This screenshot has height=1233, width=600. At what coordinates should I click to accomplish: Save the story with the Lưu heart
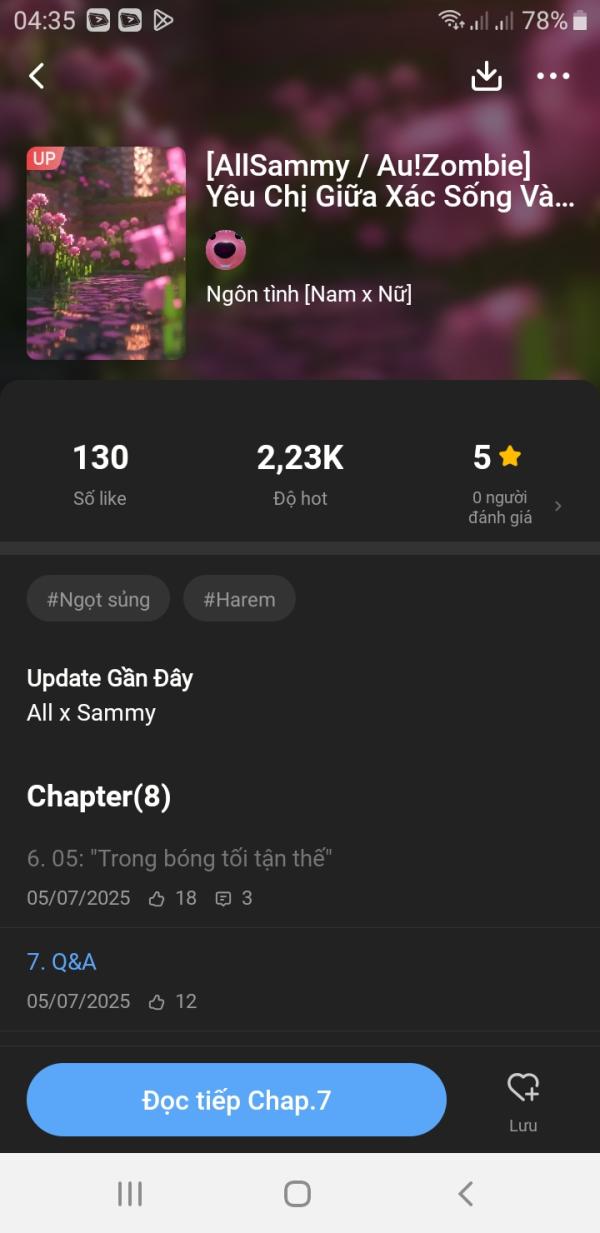523,1098
